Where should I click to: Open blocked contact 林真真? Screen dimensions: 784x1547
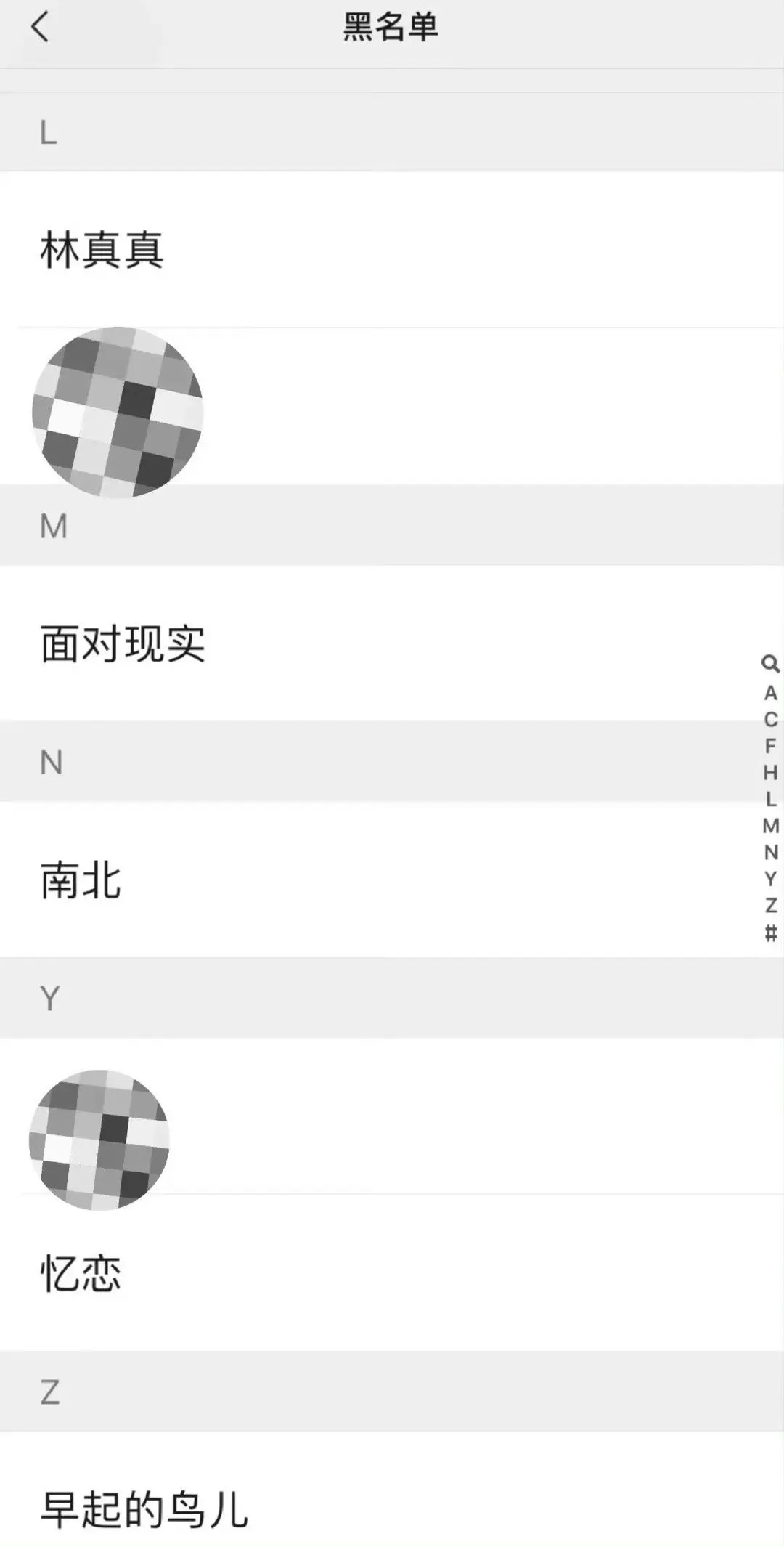[x=392, y=249]
